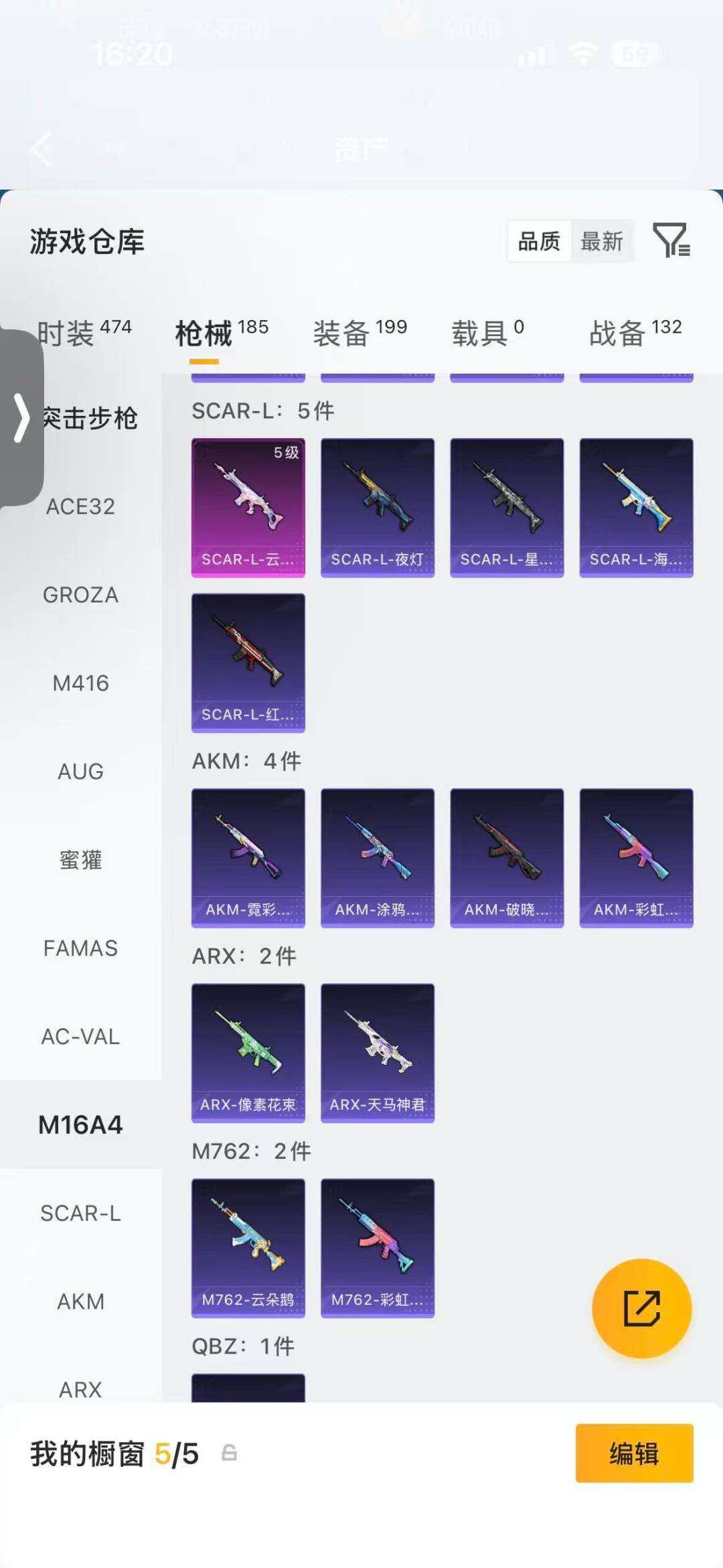Switch to the 装备 tab
This screenshot has height=1568, width=723.
coord(360,332)
